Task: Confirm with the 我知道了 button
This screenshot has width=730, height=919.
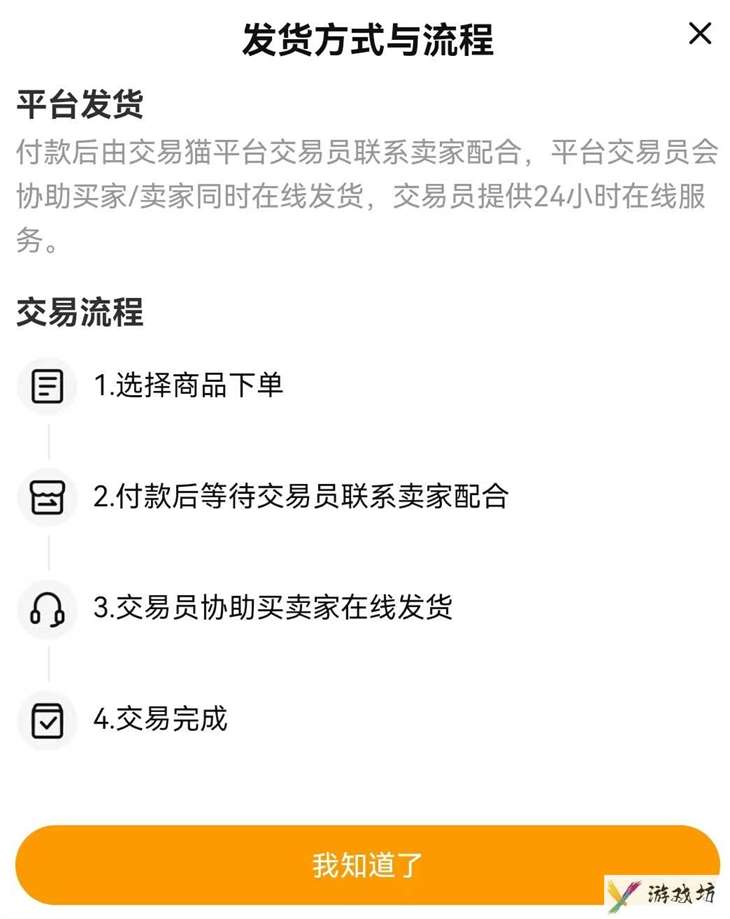Action: [x=367, y=864]
